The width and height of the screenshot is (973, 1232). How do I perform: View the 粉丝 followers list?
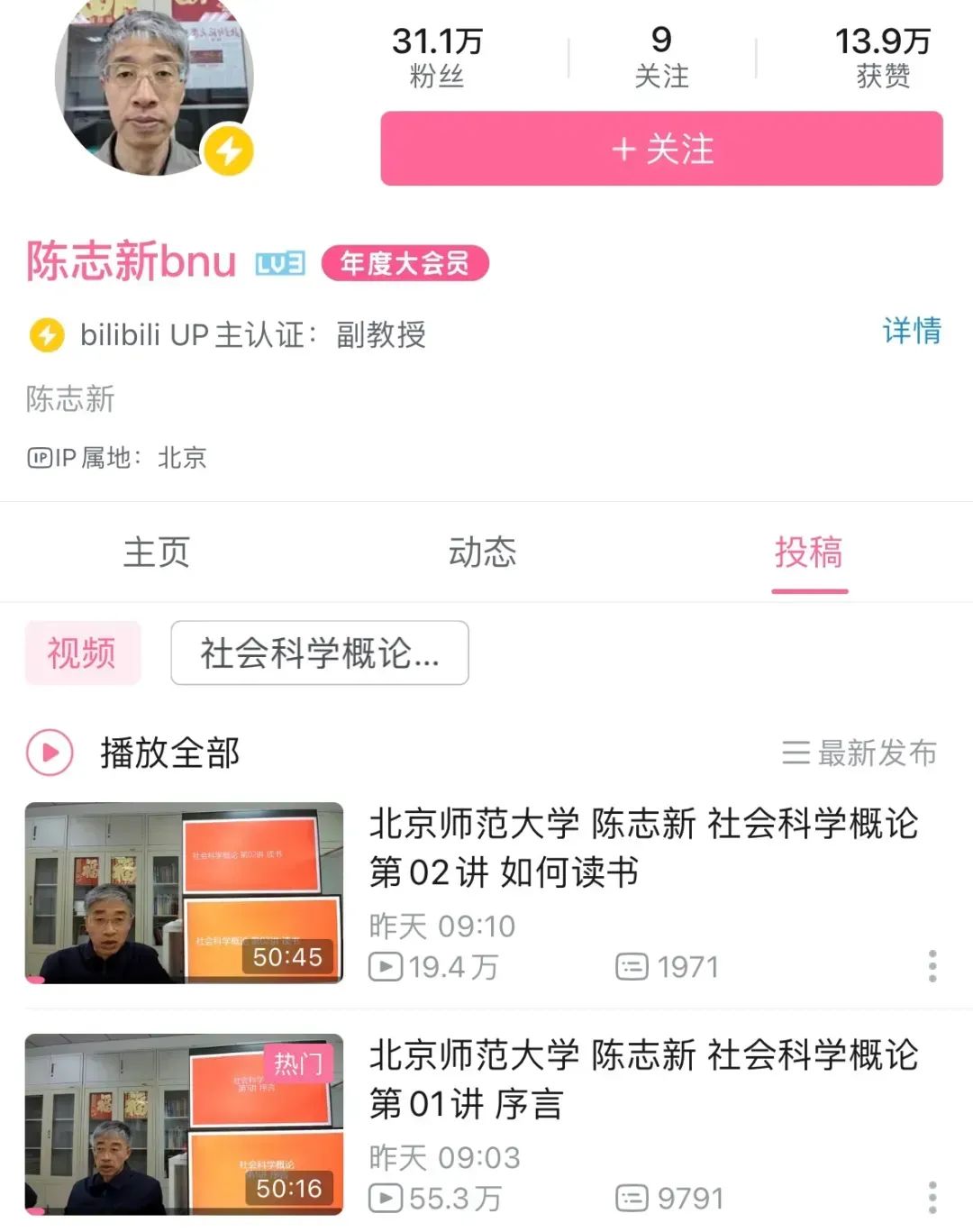[437, 57]
